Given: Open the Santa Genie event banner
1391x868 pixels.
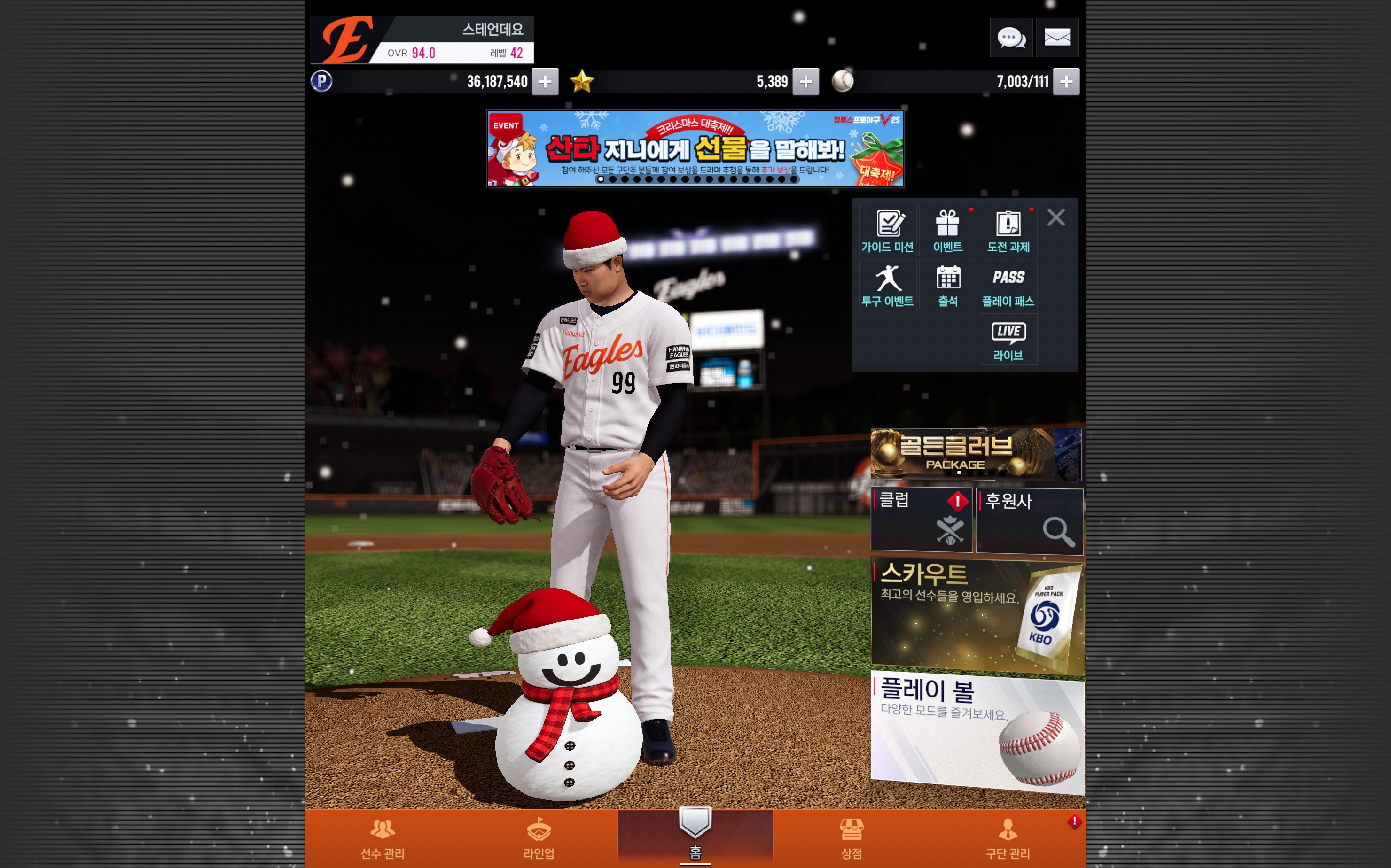Looking at the screenshot, I should click(x=695, y=148).
